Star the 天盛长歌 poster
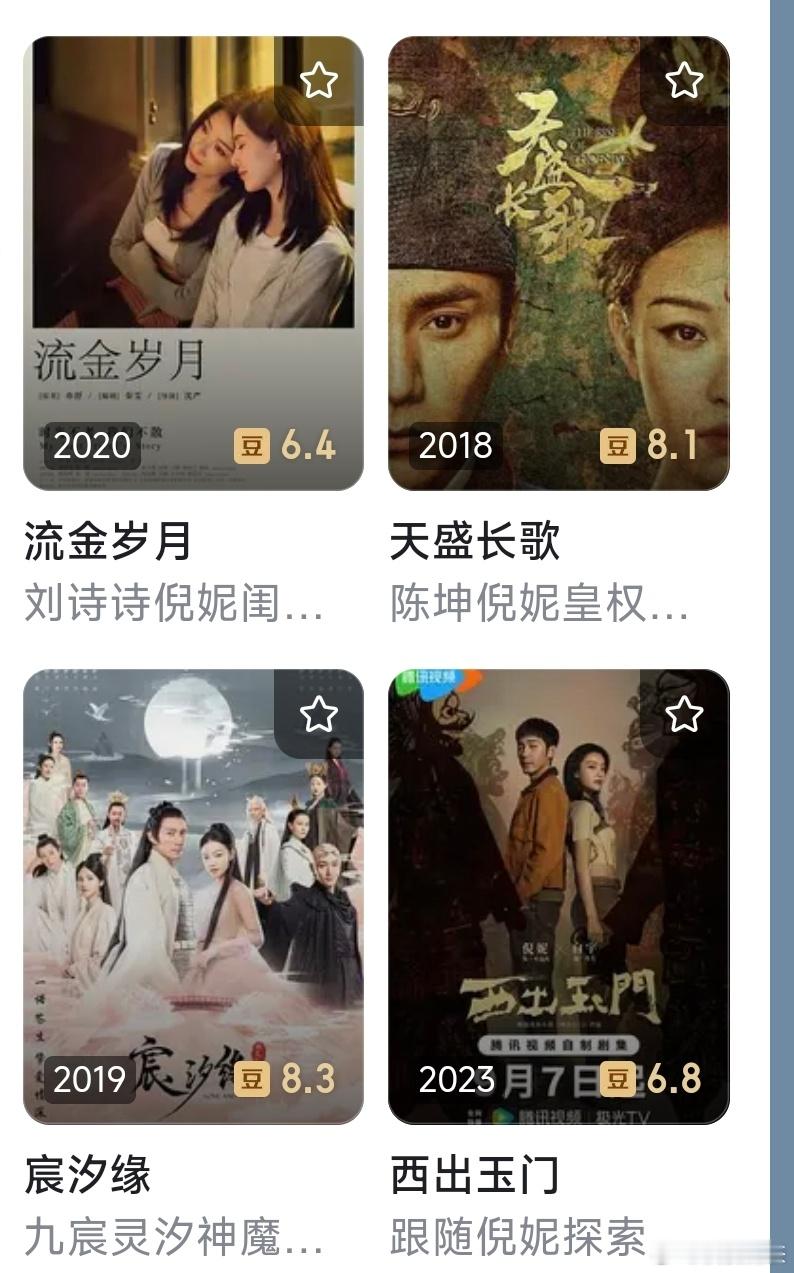This screenshot has height=1273, width=794. 684,81
